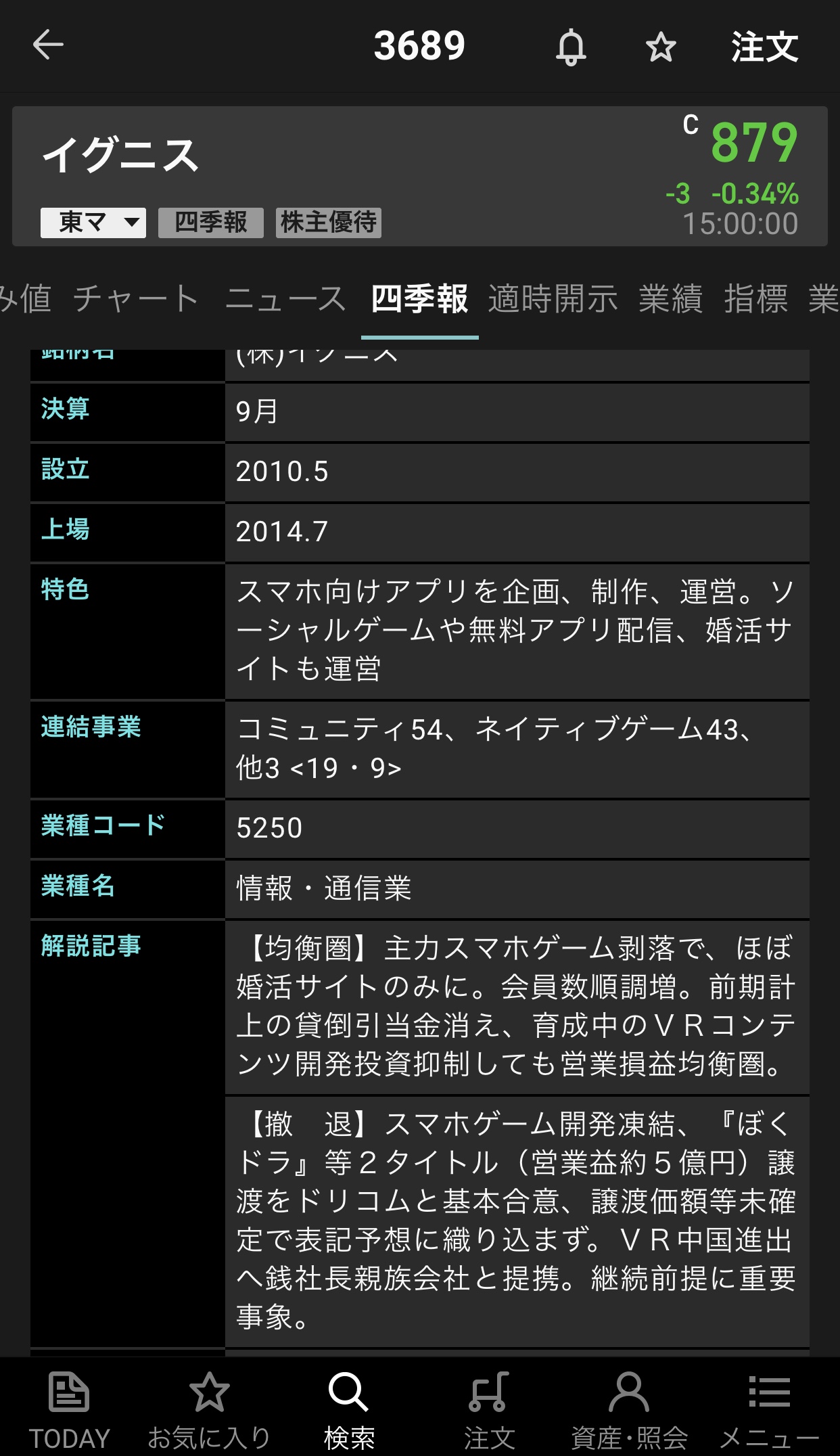The image size is (840, 1456).
Task: Select the 適時開示 tab
Action: pyautogui.click(x=553, y=299)
